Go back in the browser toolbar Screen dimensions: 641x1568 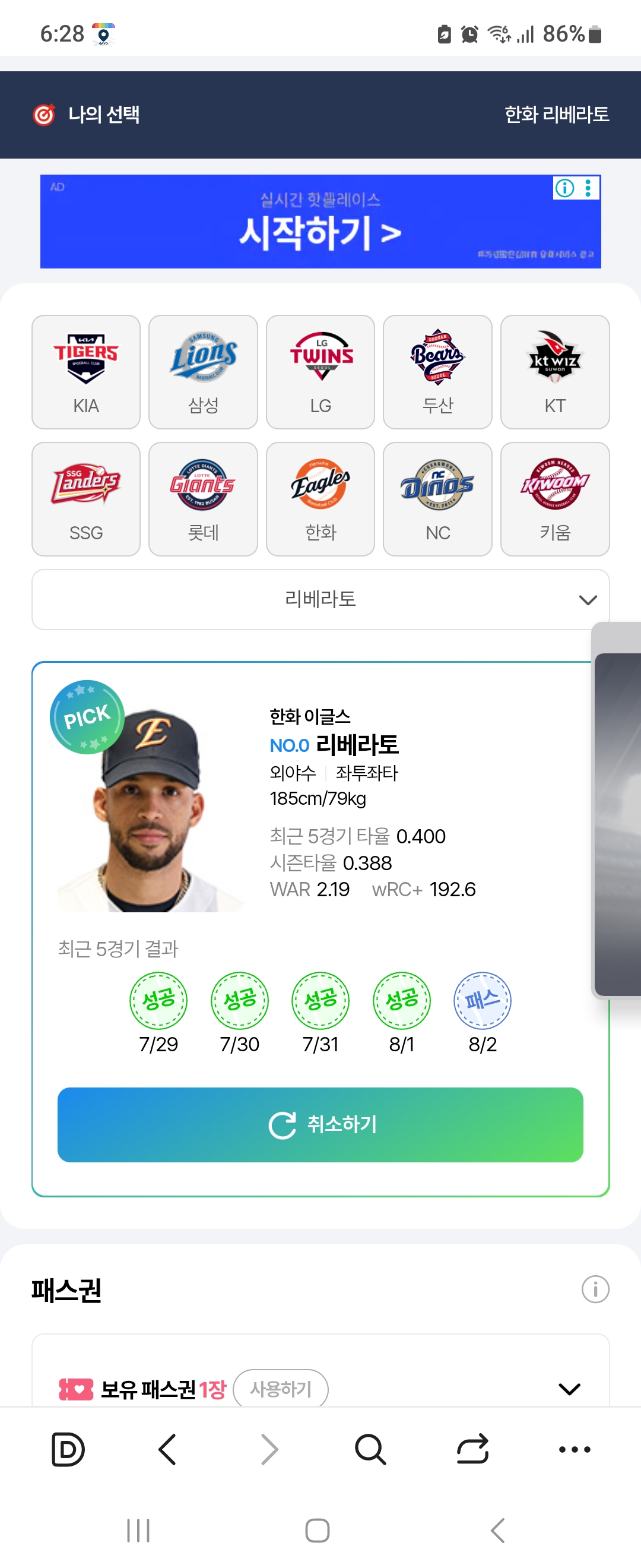167,1449
